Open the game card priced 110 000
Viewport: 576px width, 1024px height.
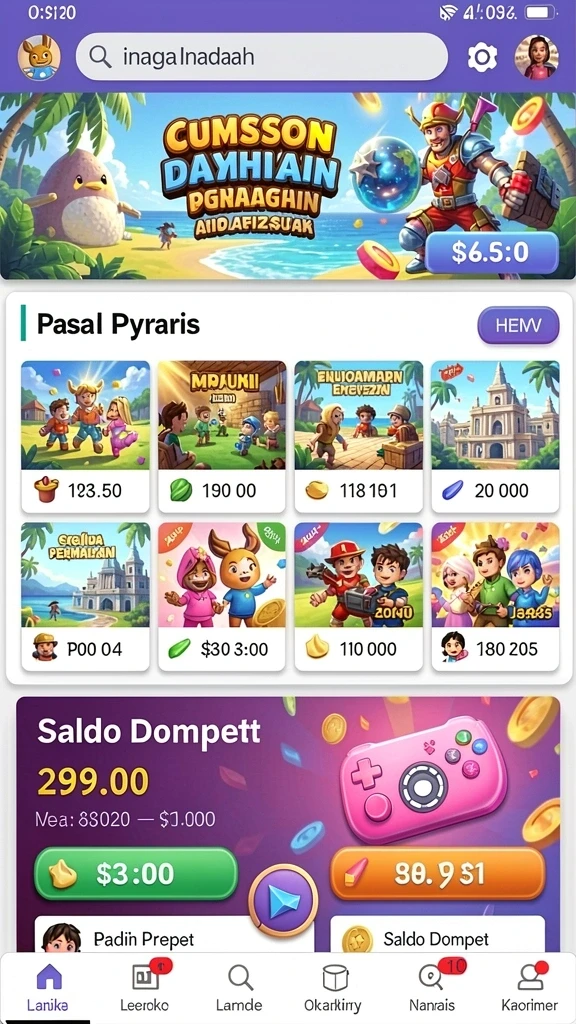(x=359, y=596)
